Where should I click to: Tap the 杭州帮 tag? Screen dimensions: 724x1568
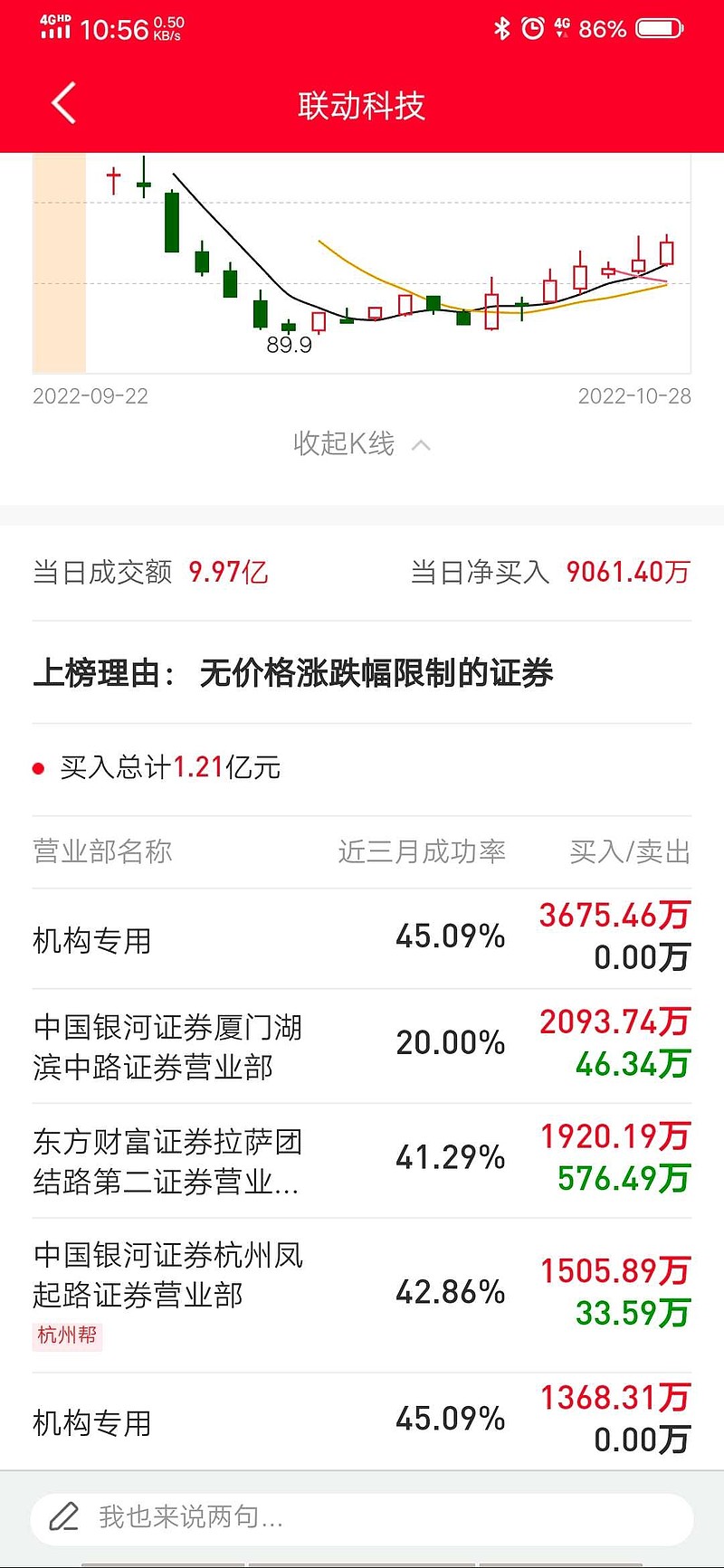point(68,1335)
